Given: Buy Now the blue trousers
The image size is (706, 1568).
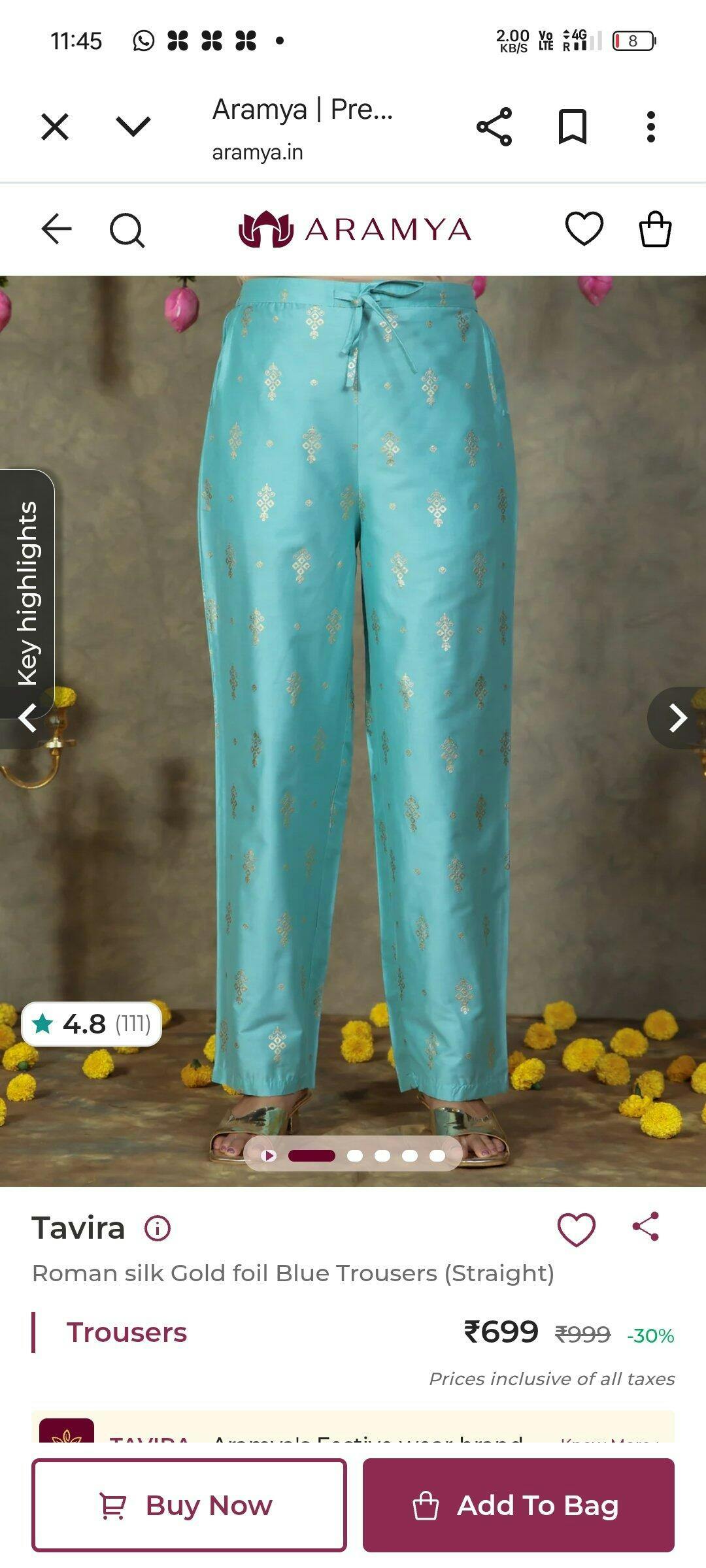Looking at the screenshot, I should pyautogui.click(x=189, y=1505).
